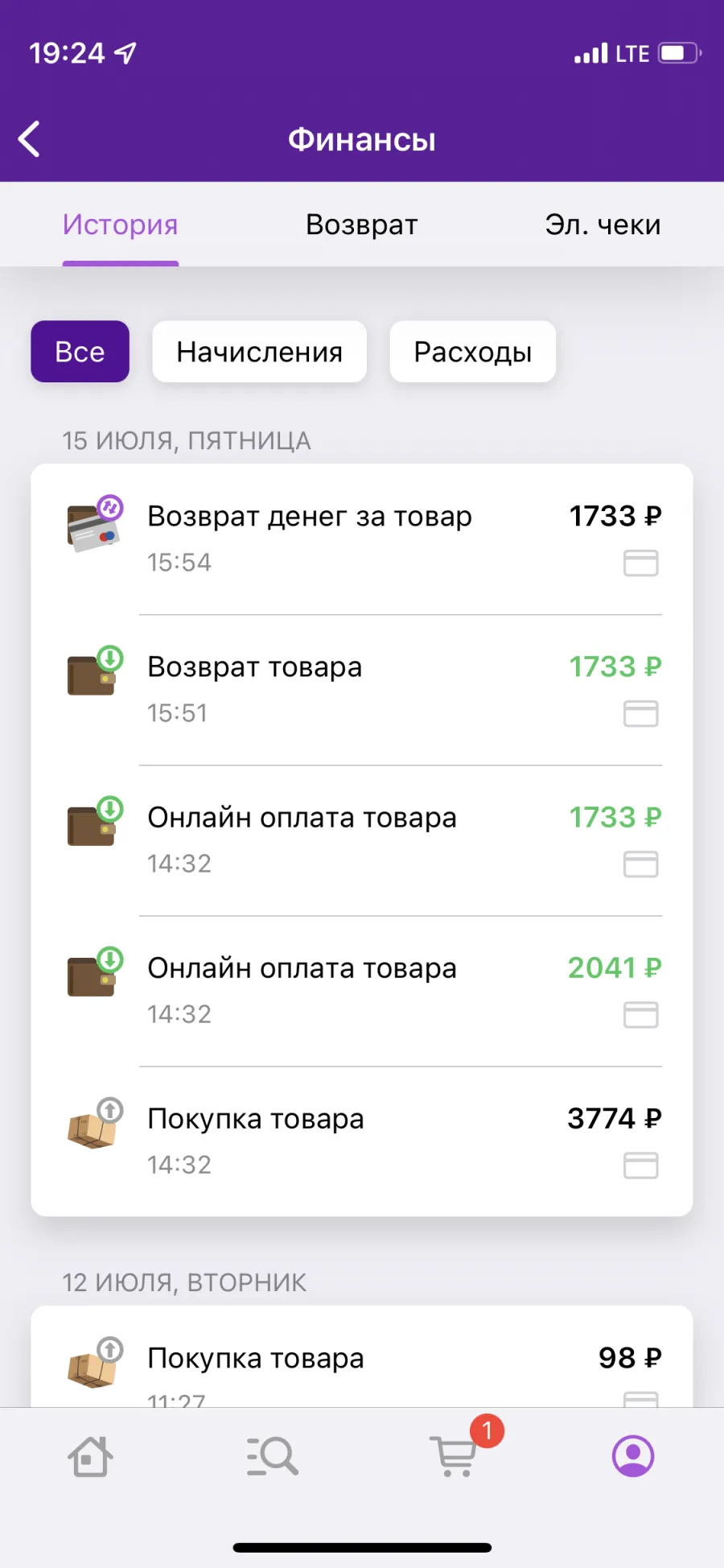Filter transactions by Начисления
724x1568 pixels.
pyautogui.click(x=260, y=352)
